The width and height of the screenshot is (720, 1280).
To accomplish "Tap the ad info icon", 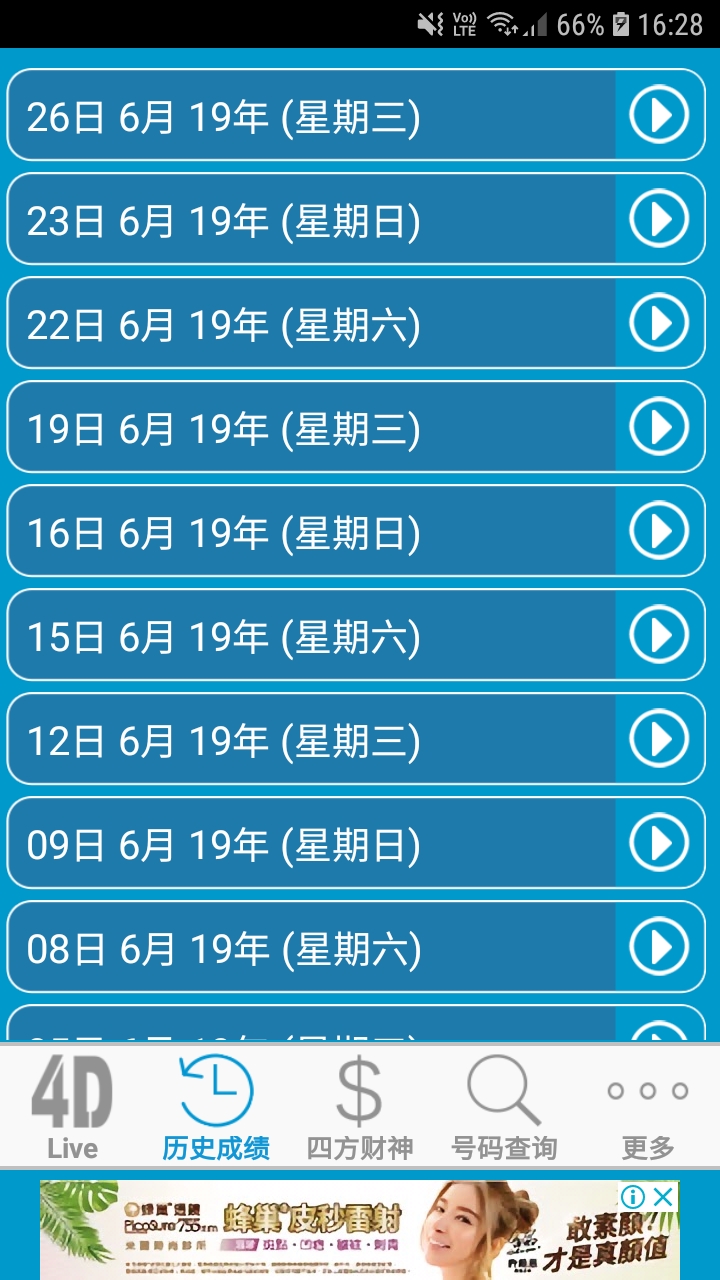I will click(x=633, y=1197).
